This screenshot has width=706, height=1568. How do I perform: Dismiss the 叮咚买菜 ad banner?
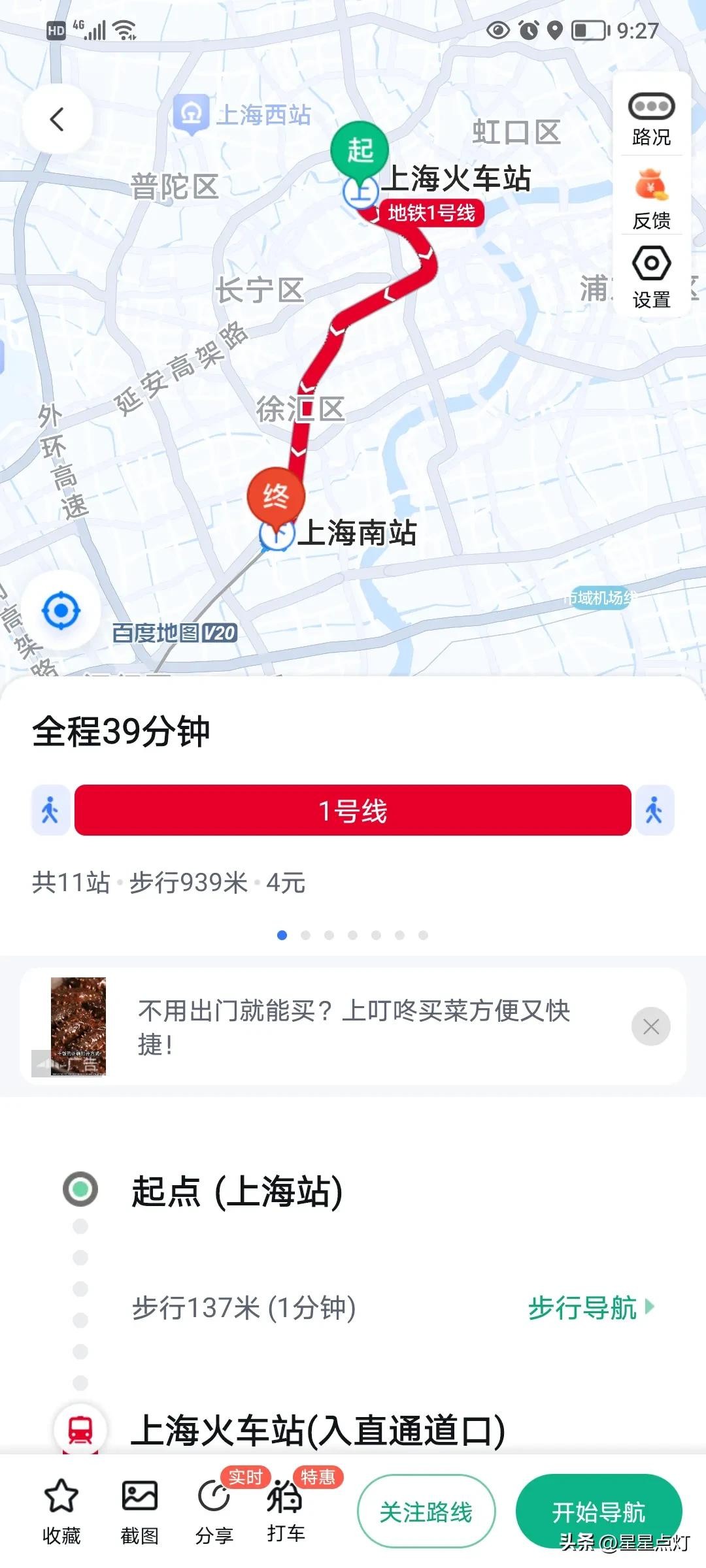(x=650, y=1026)
